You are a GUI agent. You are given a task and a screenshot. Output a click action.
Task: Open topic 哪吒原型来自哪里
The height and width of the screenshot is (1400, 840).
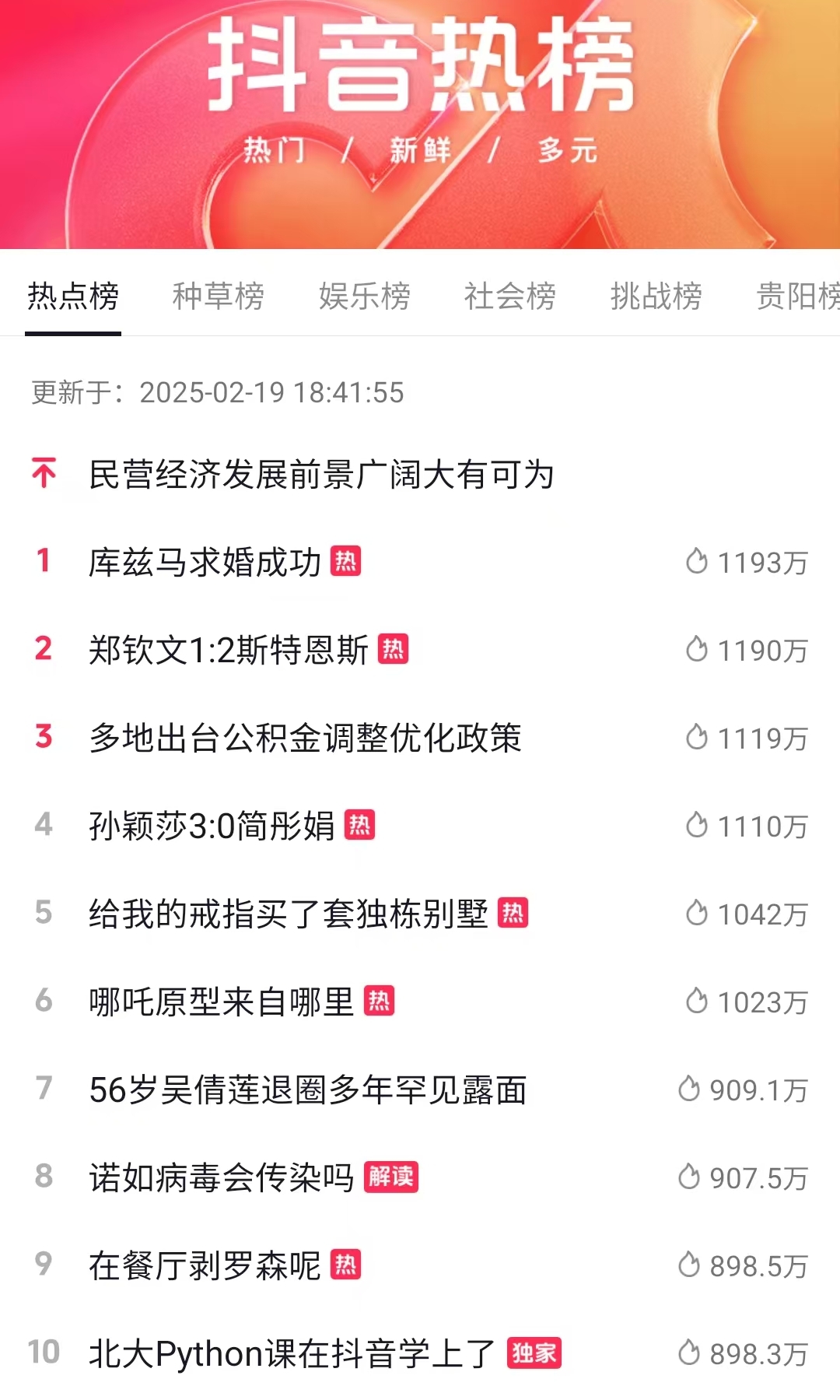point(420,1002)
